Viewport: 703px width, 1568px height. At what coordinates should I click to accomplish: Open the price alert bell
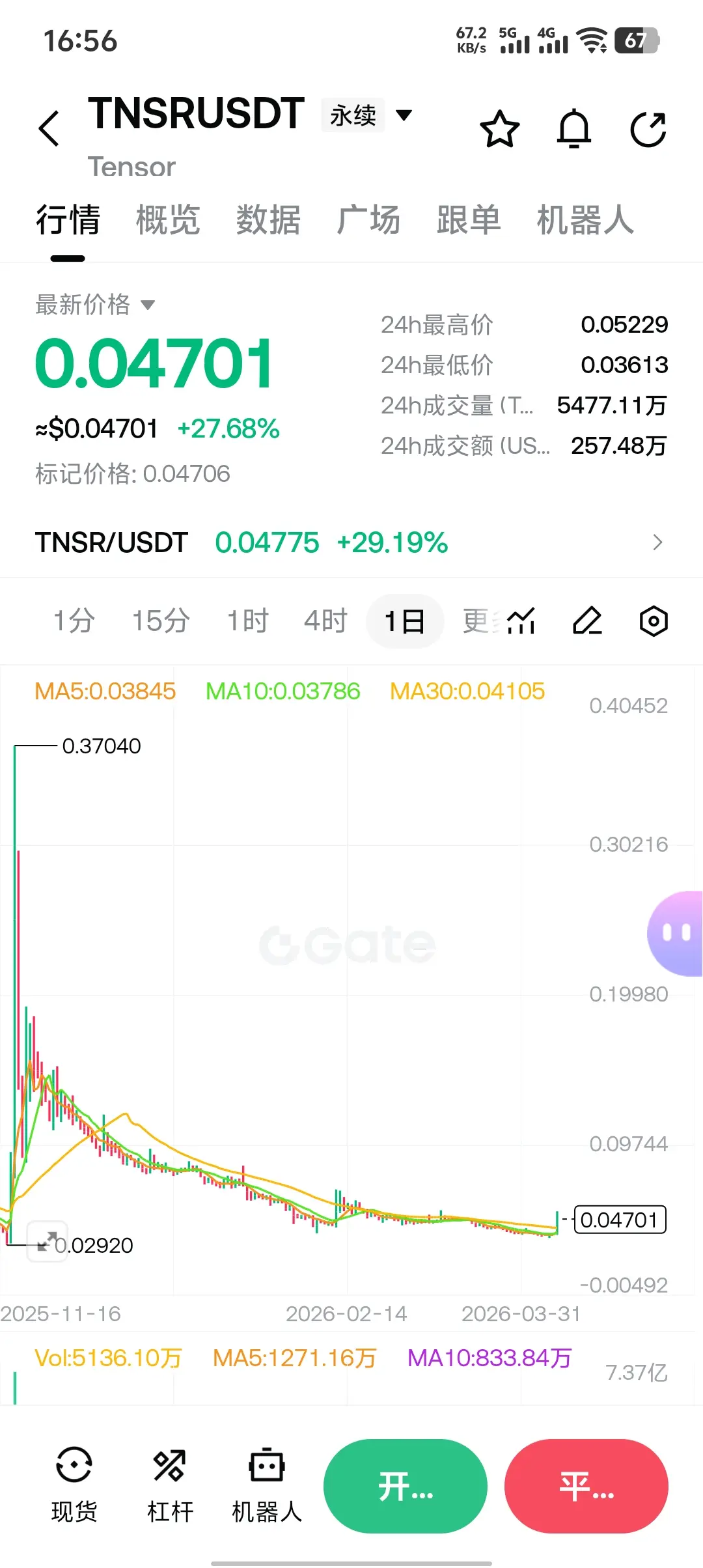coord(574,129)
